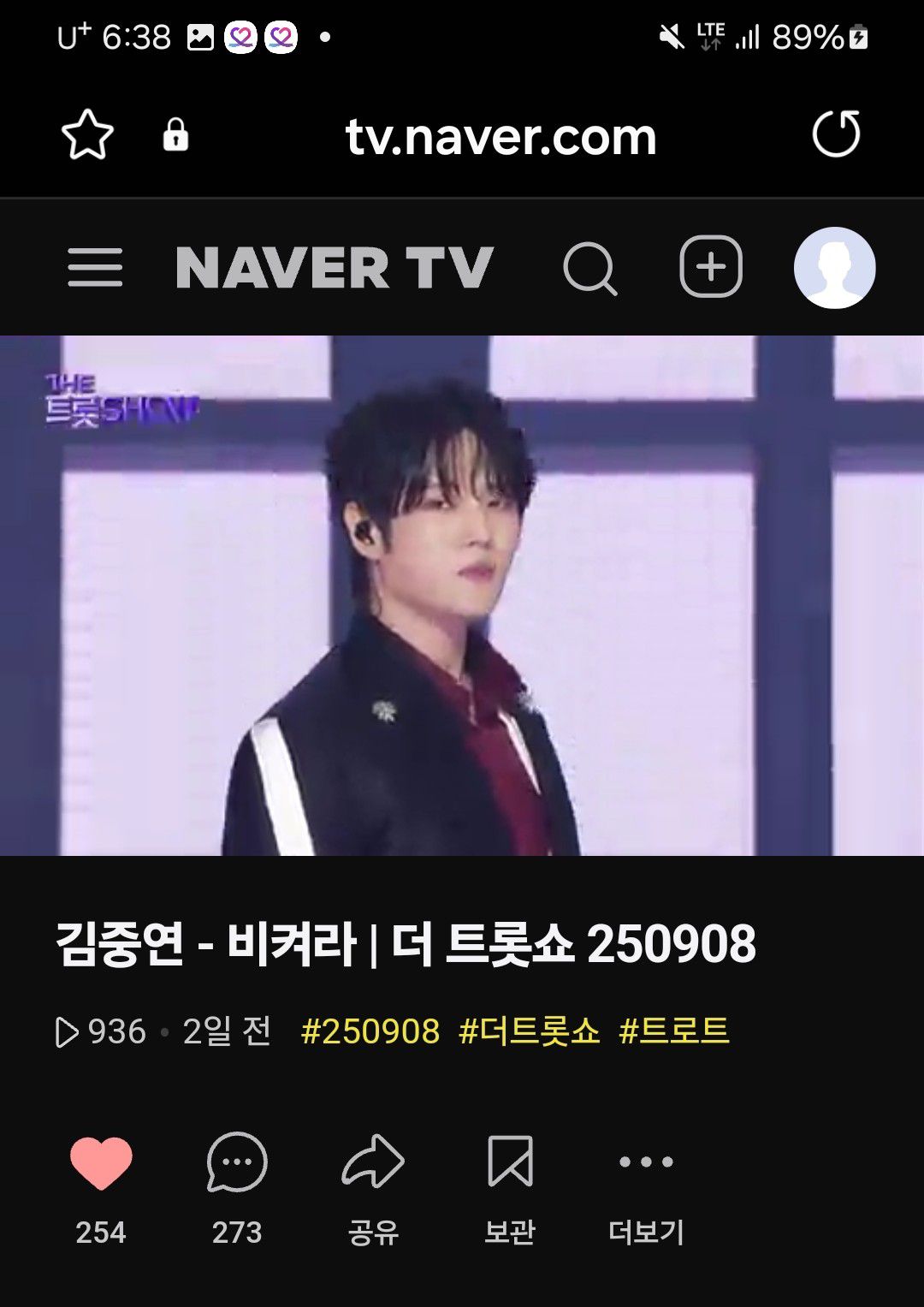Open the 273 comments
924x1307 pixels.
click(x=237, y=1163)
